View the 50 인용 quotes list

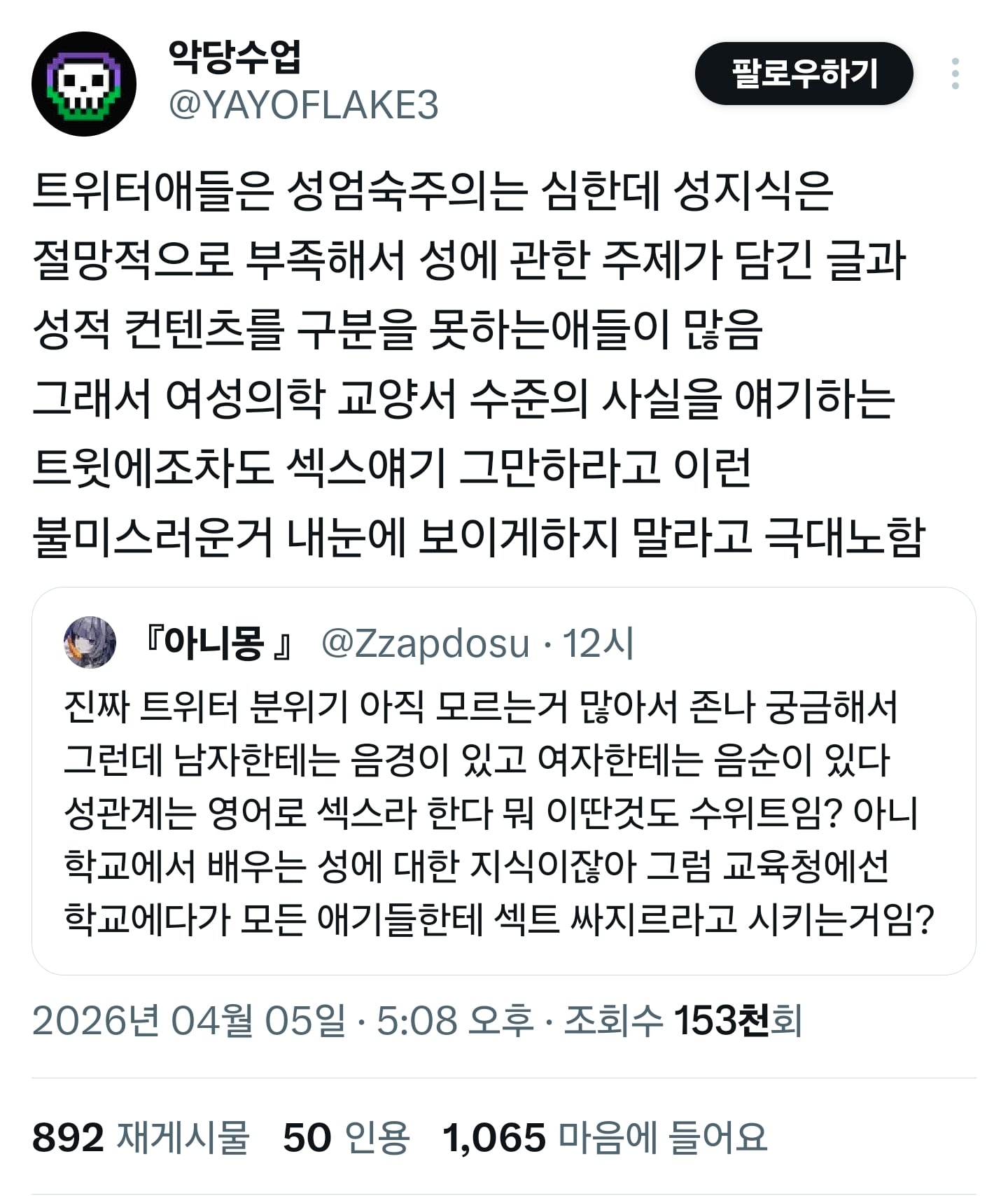[x=346, y=1137]
